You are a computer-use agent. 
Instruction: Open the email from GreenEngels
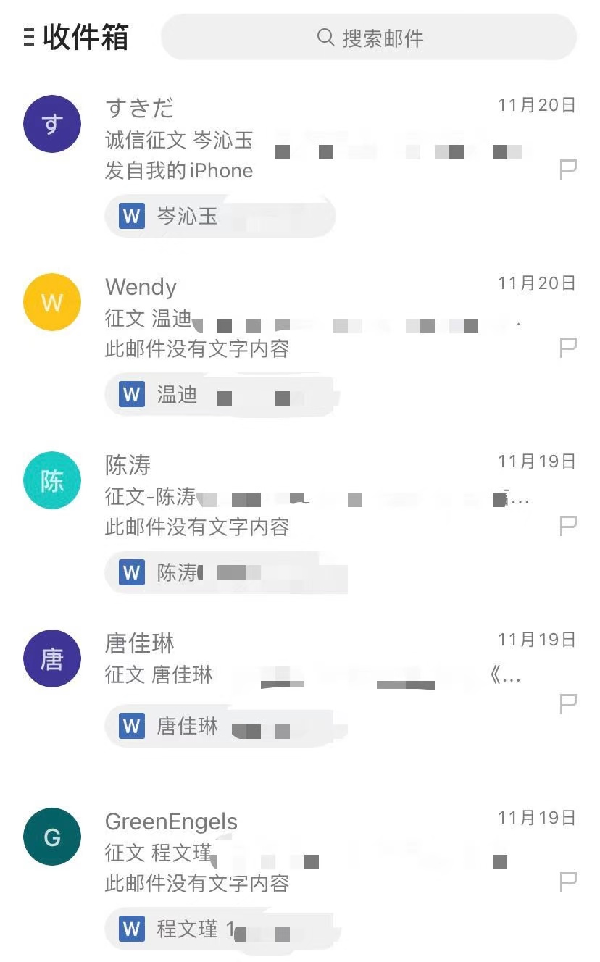300,852
